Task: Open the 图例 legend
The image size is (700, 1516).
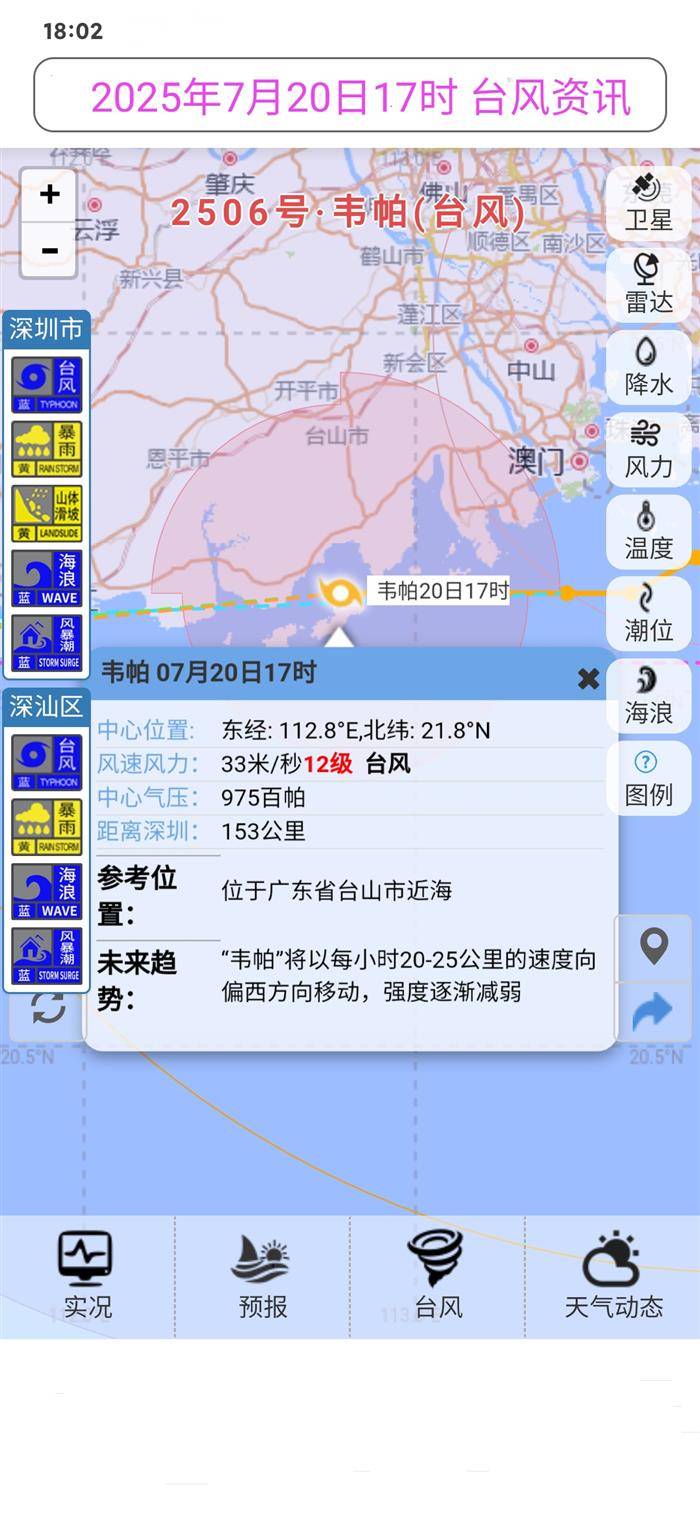Action: (648, 778)
